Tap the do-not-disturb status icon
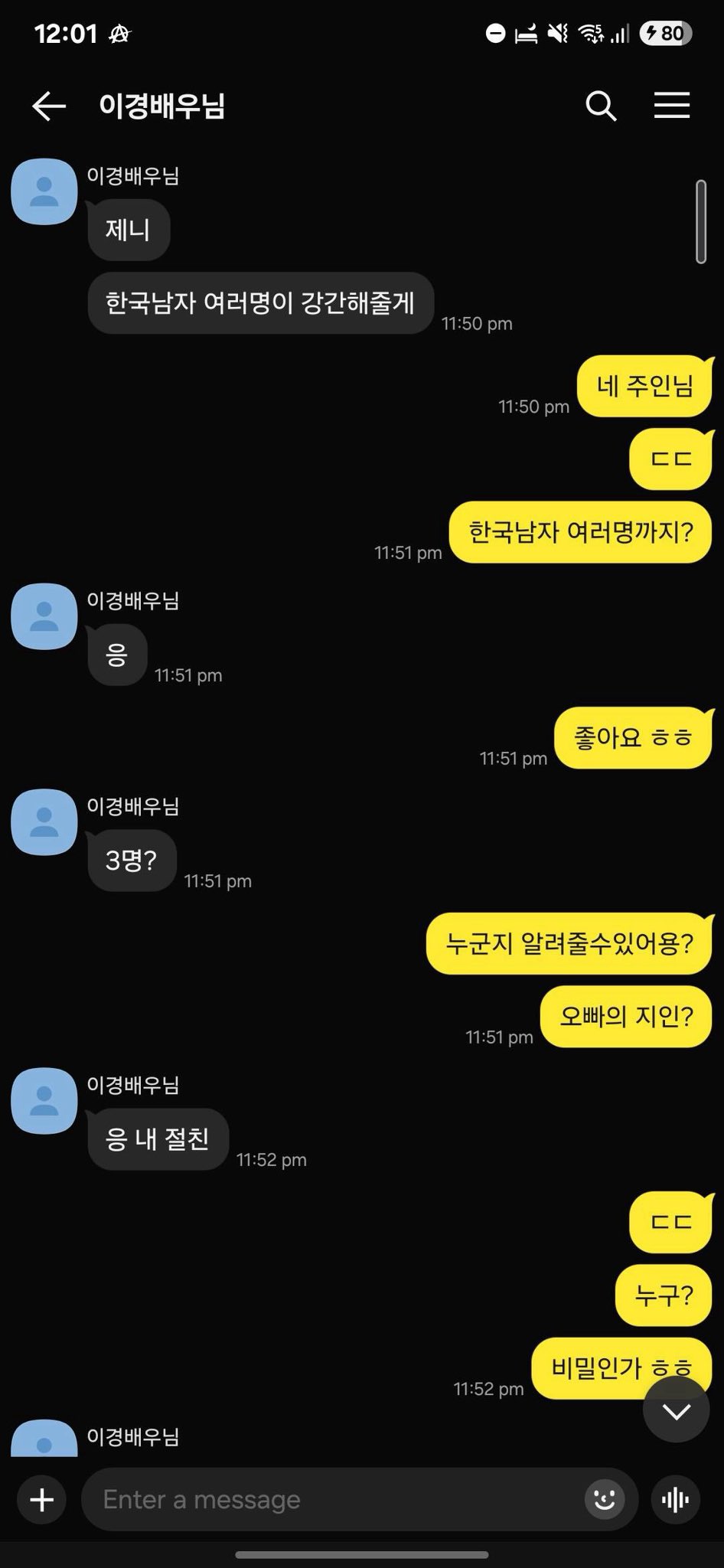The width and height of the screenshot is (724, 1568). [494, 32]
